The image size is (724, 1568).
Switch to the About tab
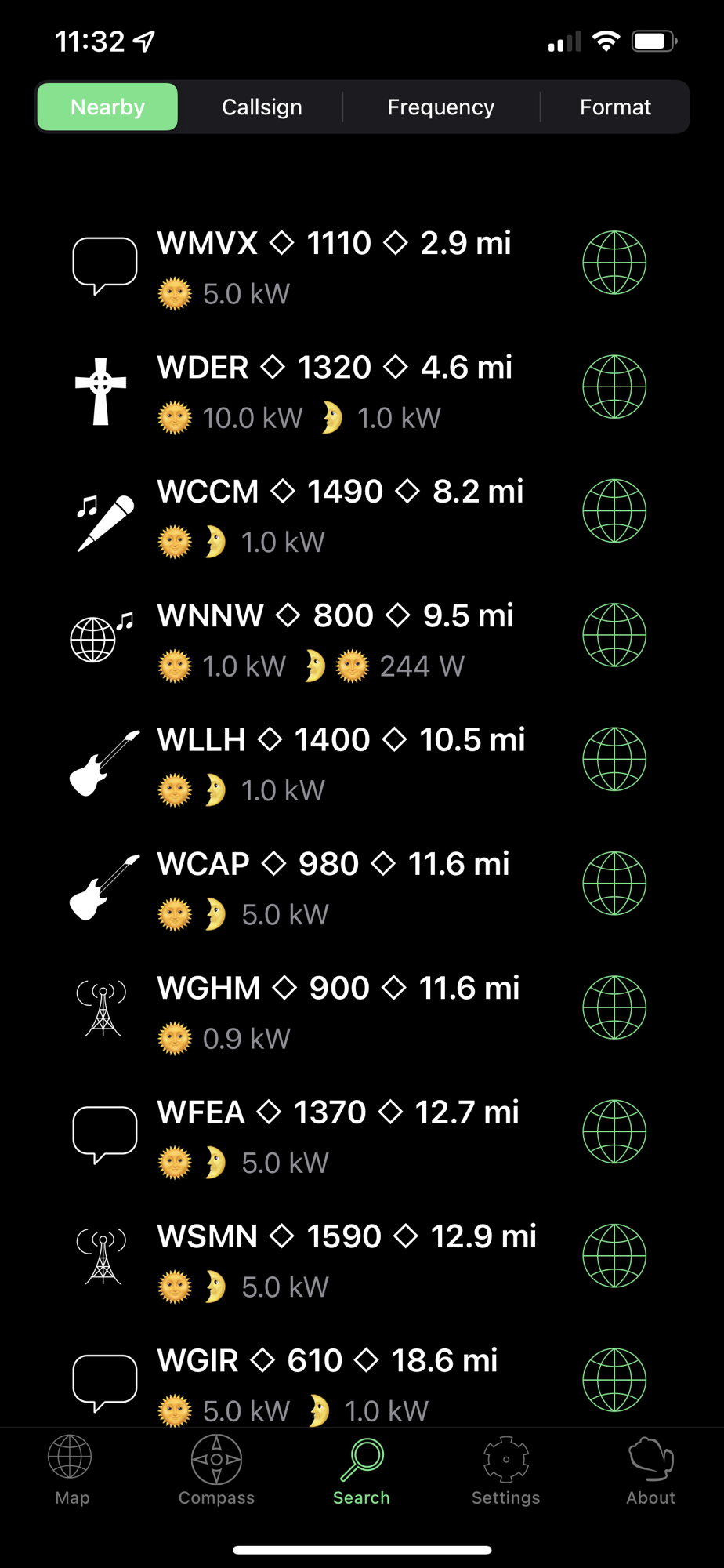point(650,1470)
